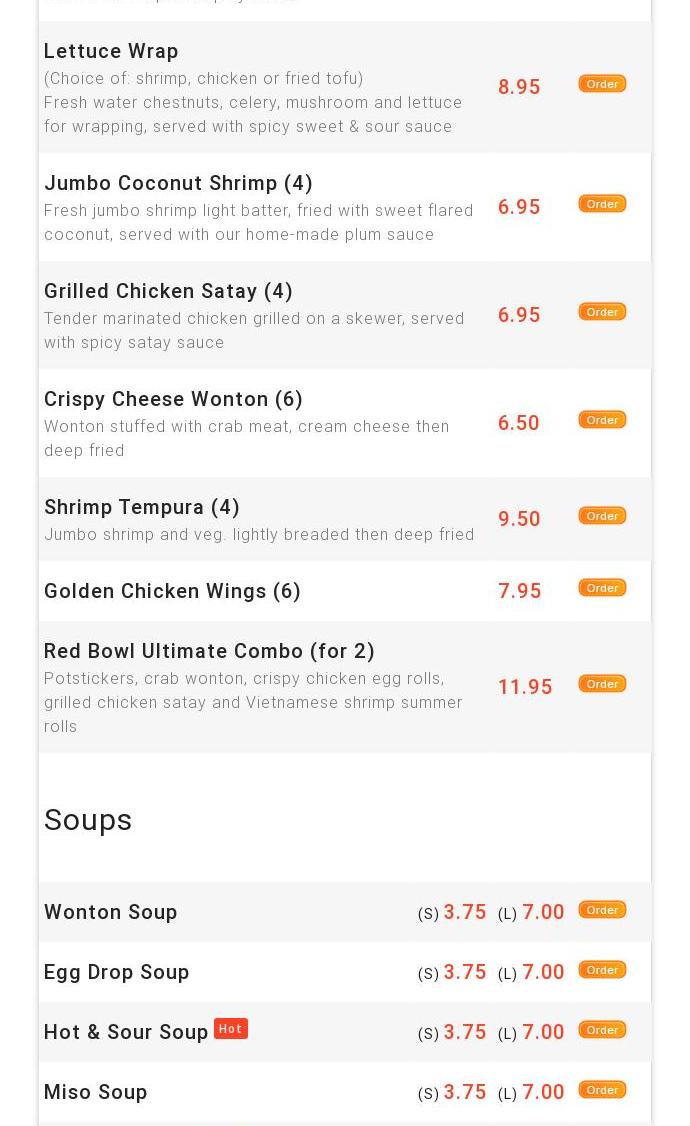The image size is (690, 1126).
Task: Add Egg Drop Soup to order
Action: [602, 970]
